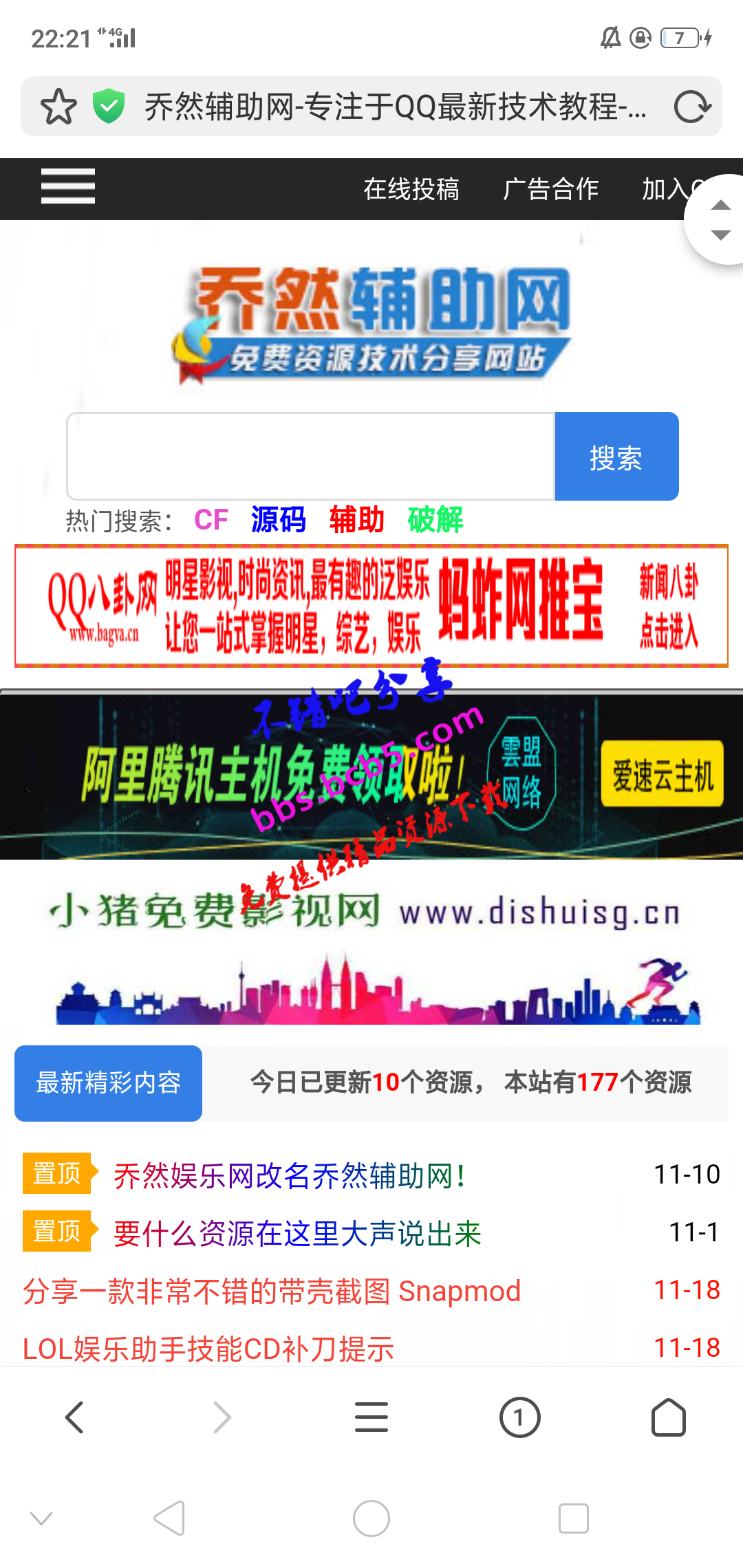Open the hamburger site menu
The height and width of the screenshot is (1568, 743).
(x=67, y=186)
